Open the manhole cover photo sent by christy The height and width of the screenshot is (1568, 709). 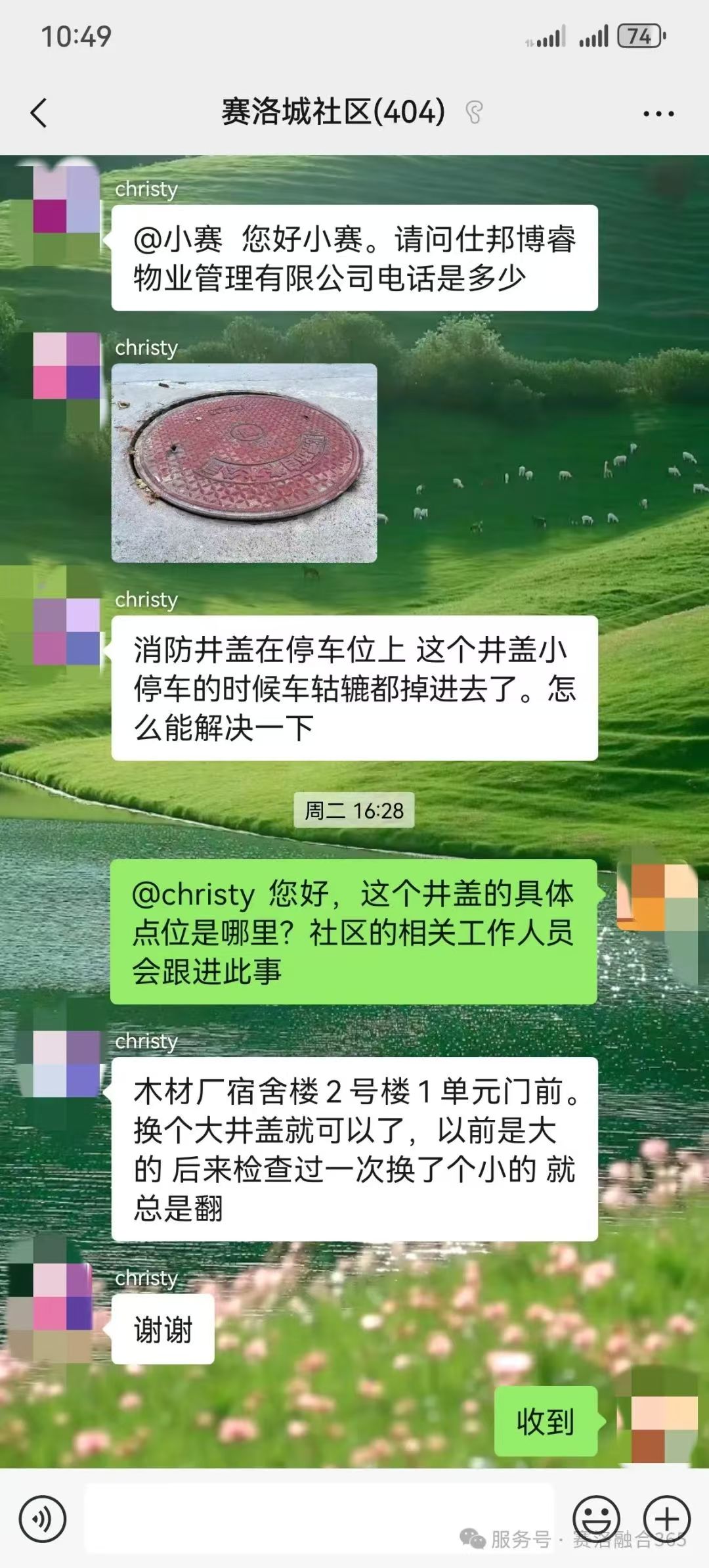coord(244,463)
